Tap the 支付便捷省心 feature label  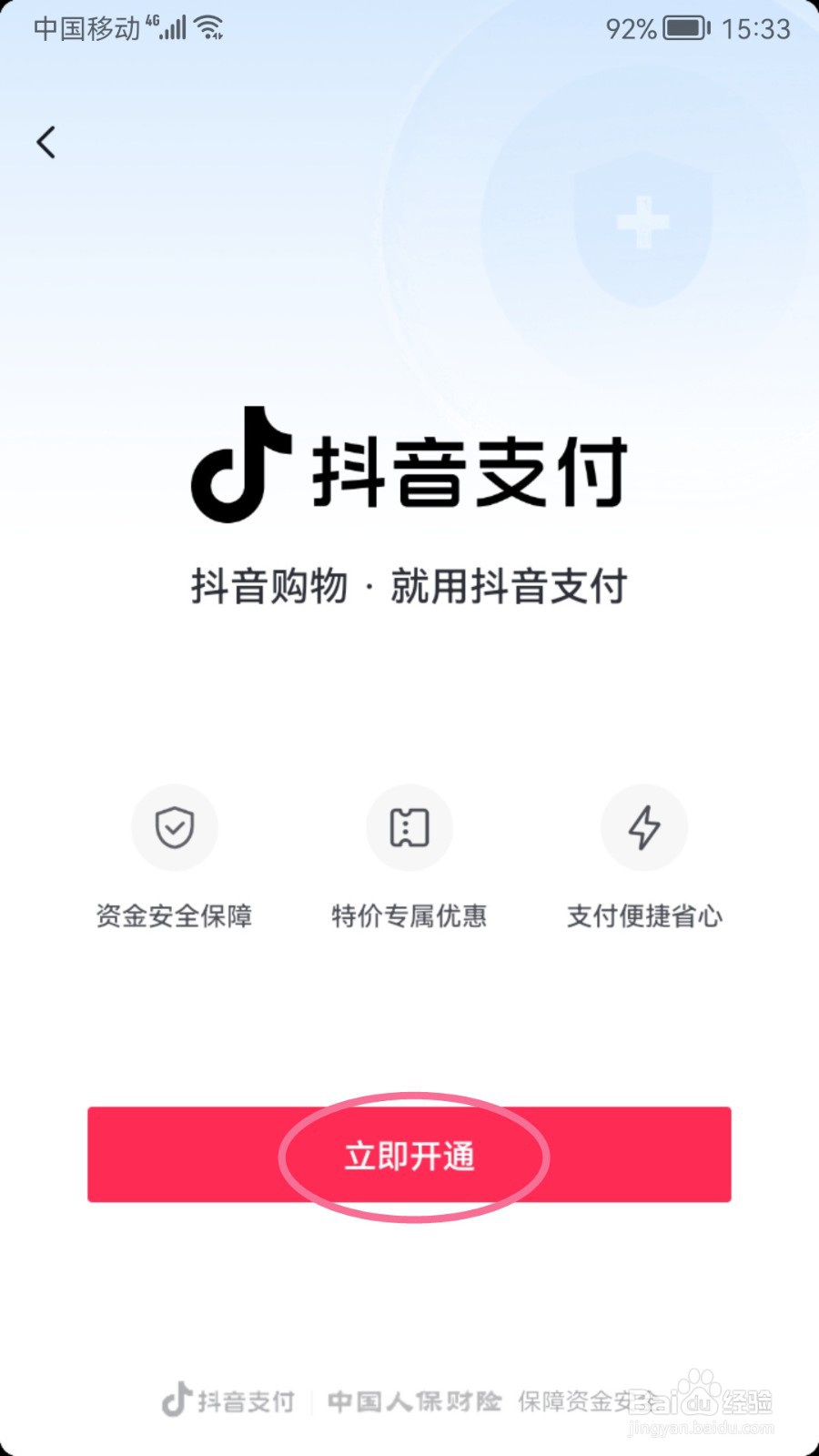point(644,916)
